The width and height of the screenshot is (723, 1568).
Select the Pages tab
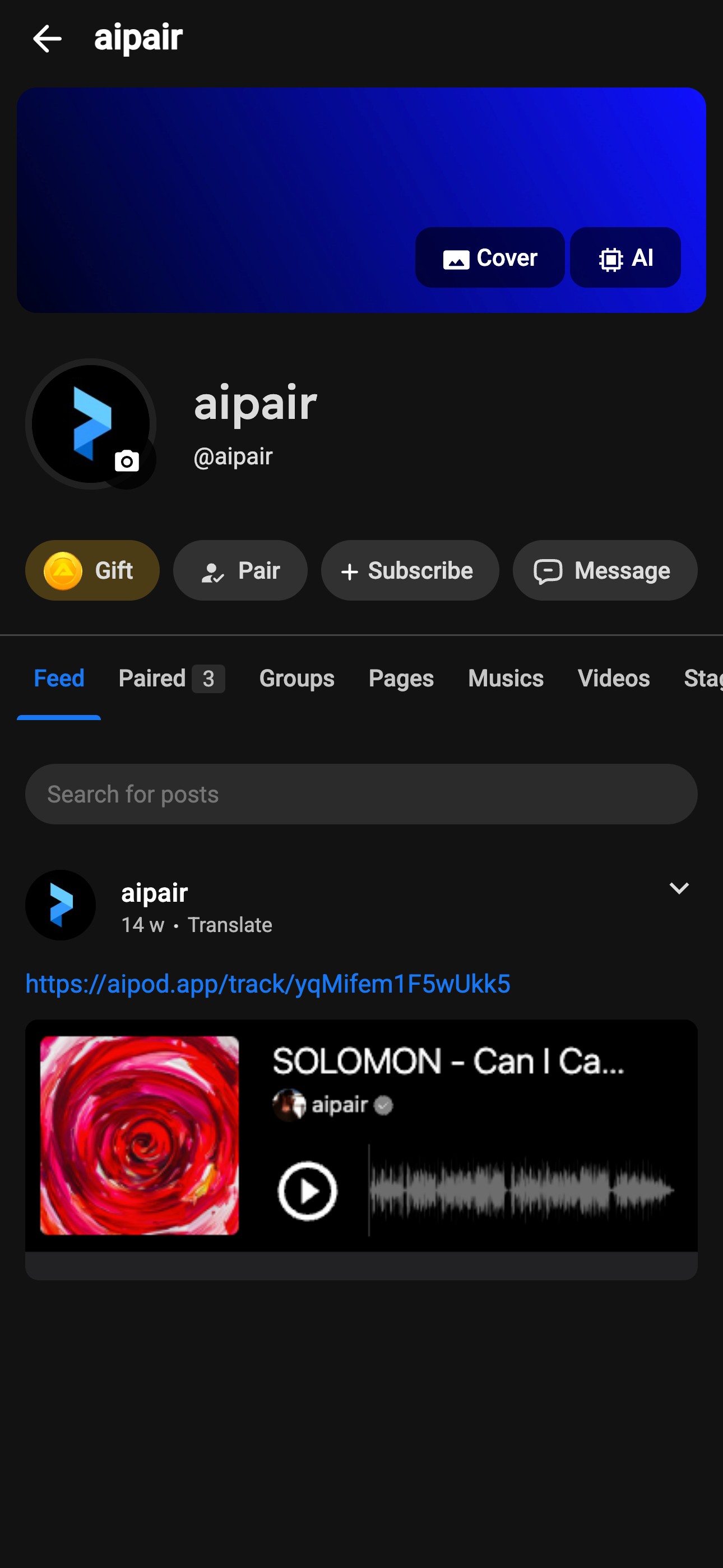(401, 678)
